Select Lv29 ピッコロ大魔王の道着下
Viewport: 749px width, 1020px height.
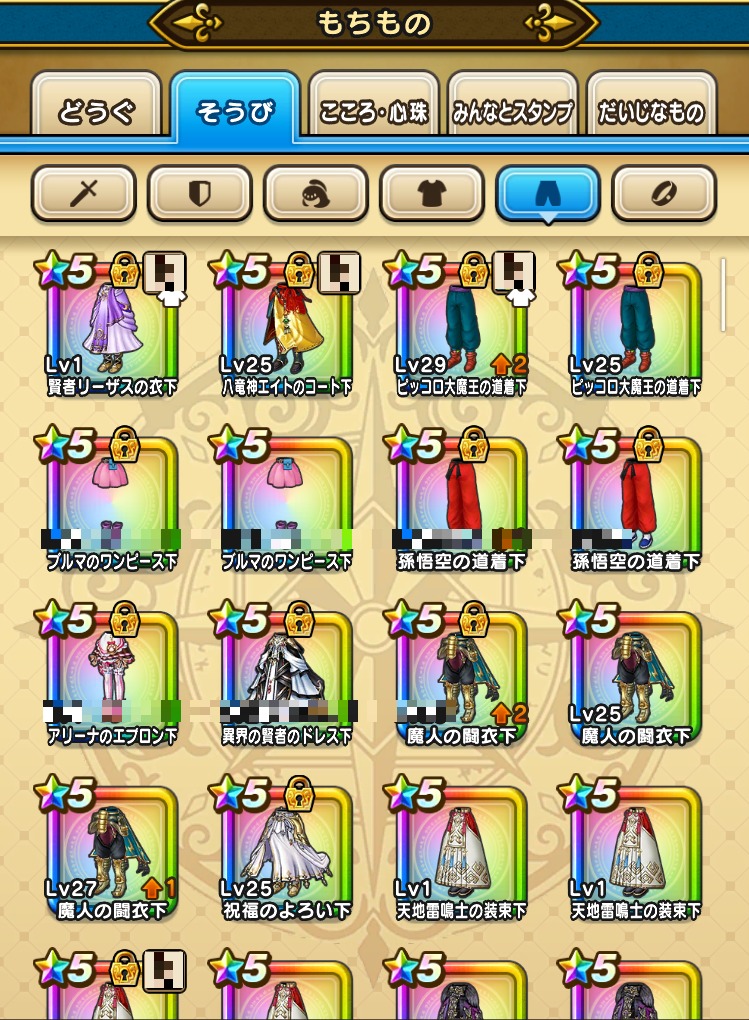pos(462,330)
